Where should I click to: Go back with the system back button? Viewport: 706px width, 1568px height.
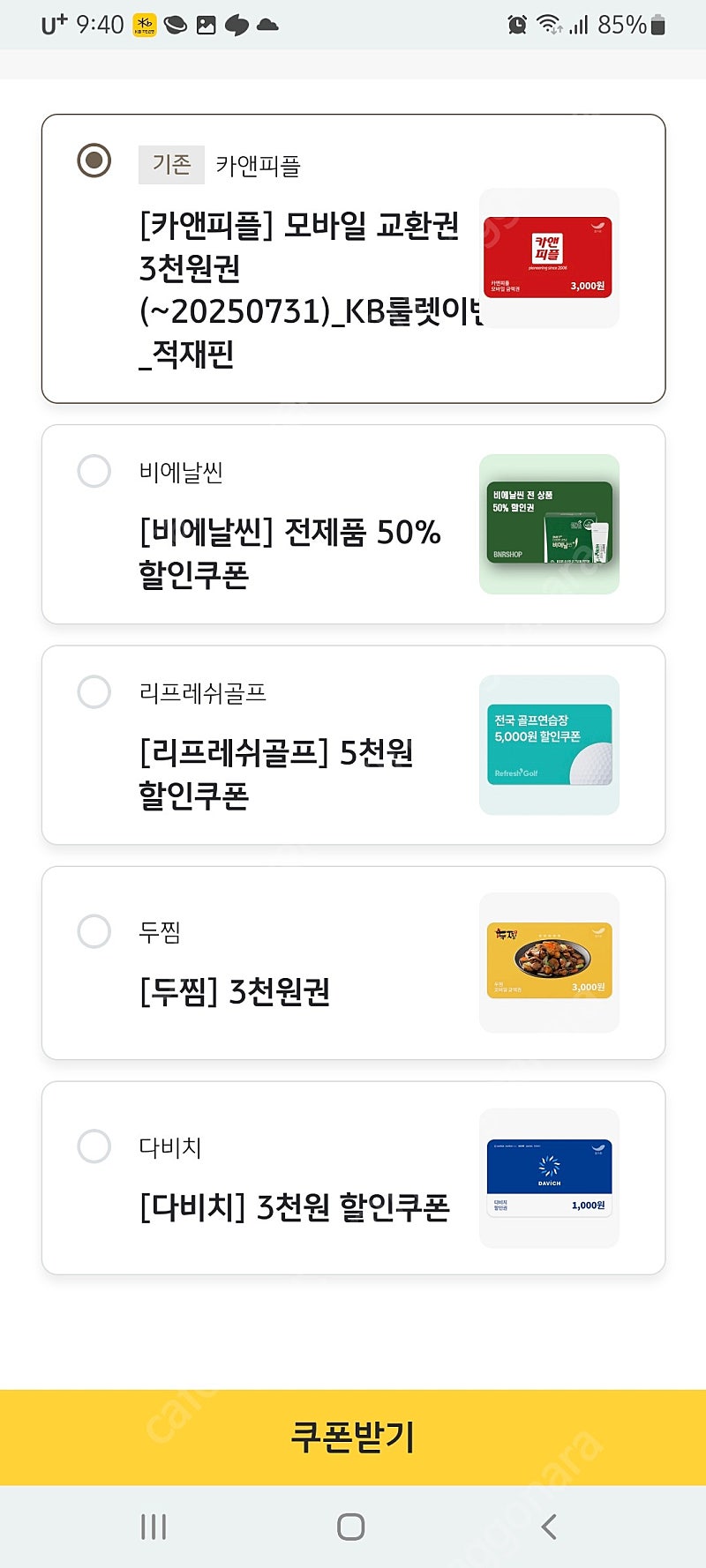[549, 1527]
